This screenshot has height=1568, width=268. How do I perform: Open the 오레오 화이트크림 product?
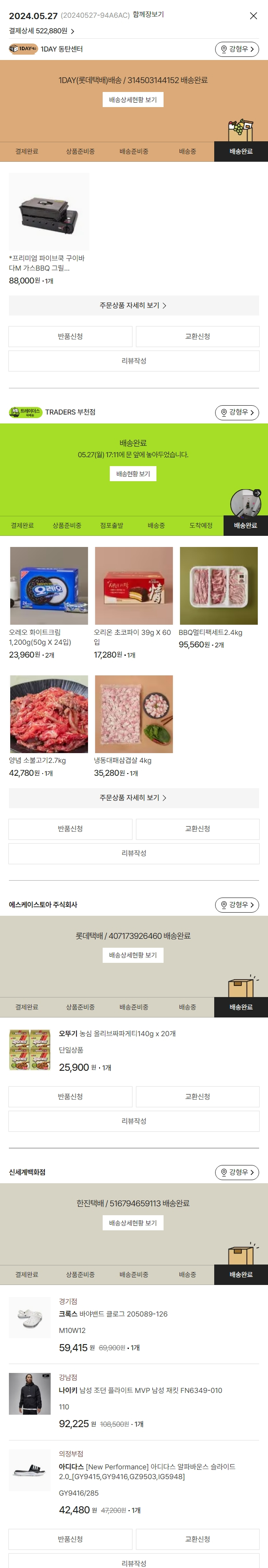click(x=49, y=586)
